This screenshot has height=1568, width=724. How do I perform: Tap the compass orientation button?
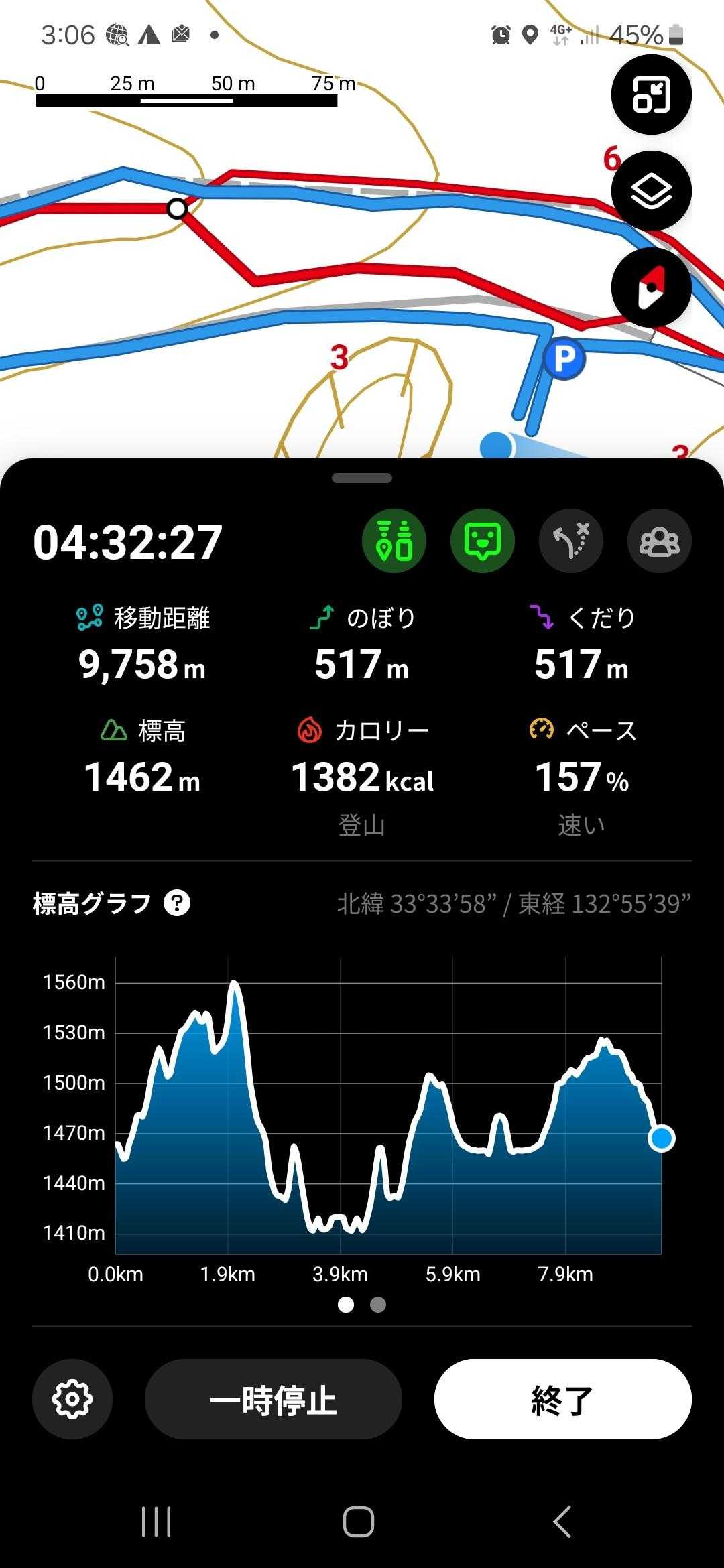pos(651,288)
